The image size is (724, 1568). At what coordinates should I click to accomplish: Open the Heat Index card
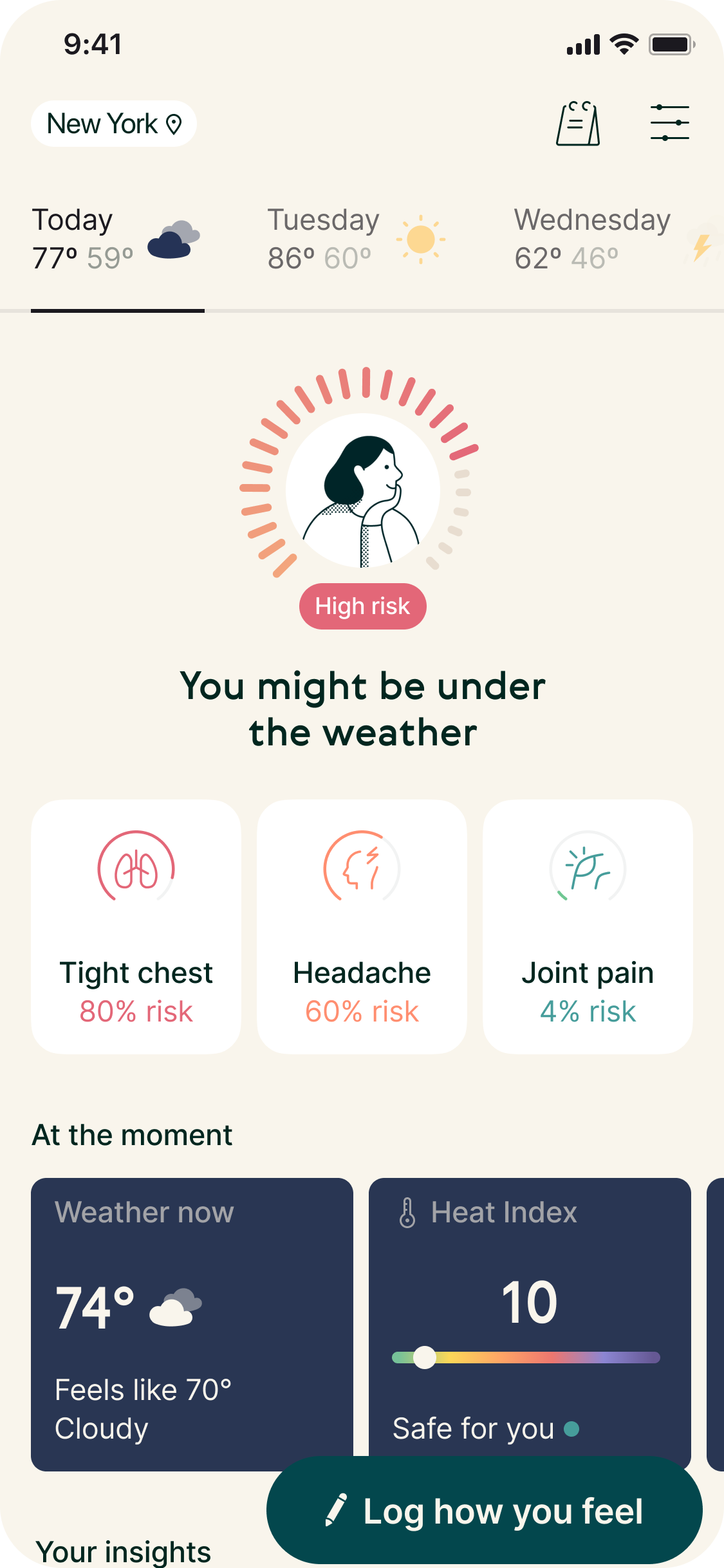tap(529, 1307)
